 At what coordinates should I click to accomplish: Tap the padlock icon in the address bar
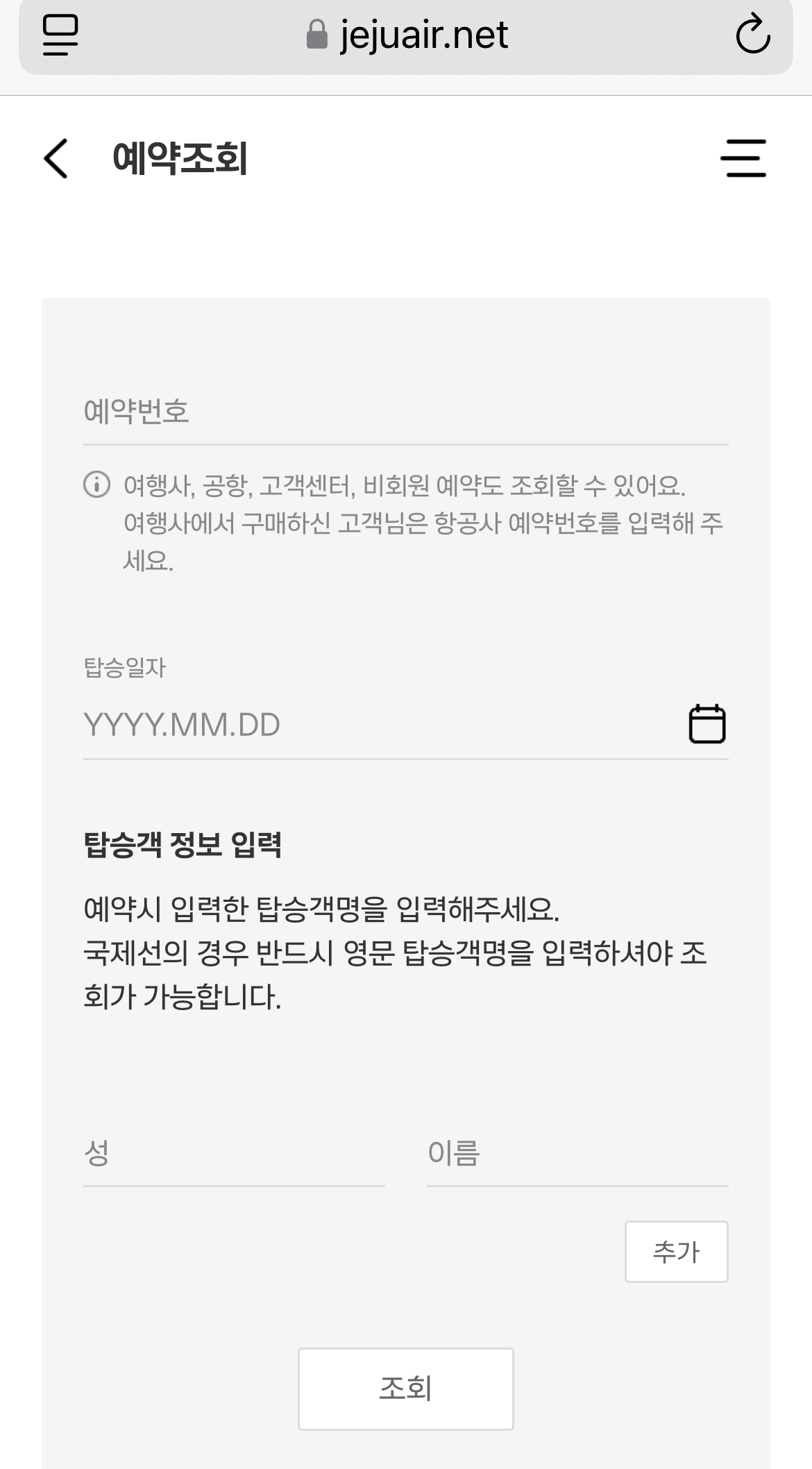316,33
